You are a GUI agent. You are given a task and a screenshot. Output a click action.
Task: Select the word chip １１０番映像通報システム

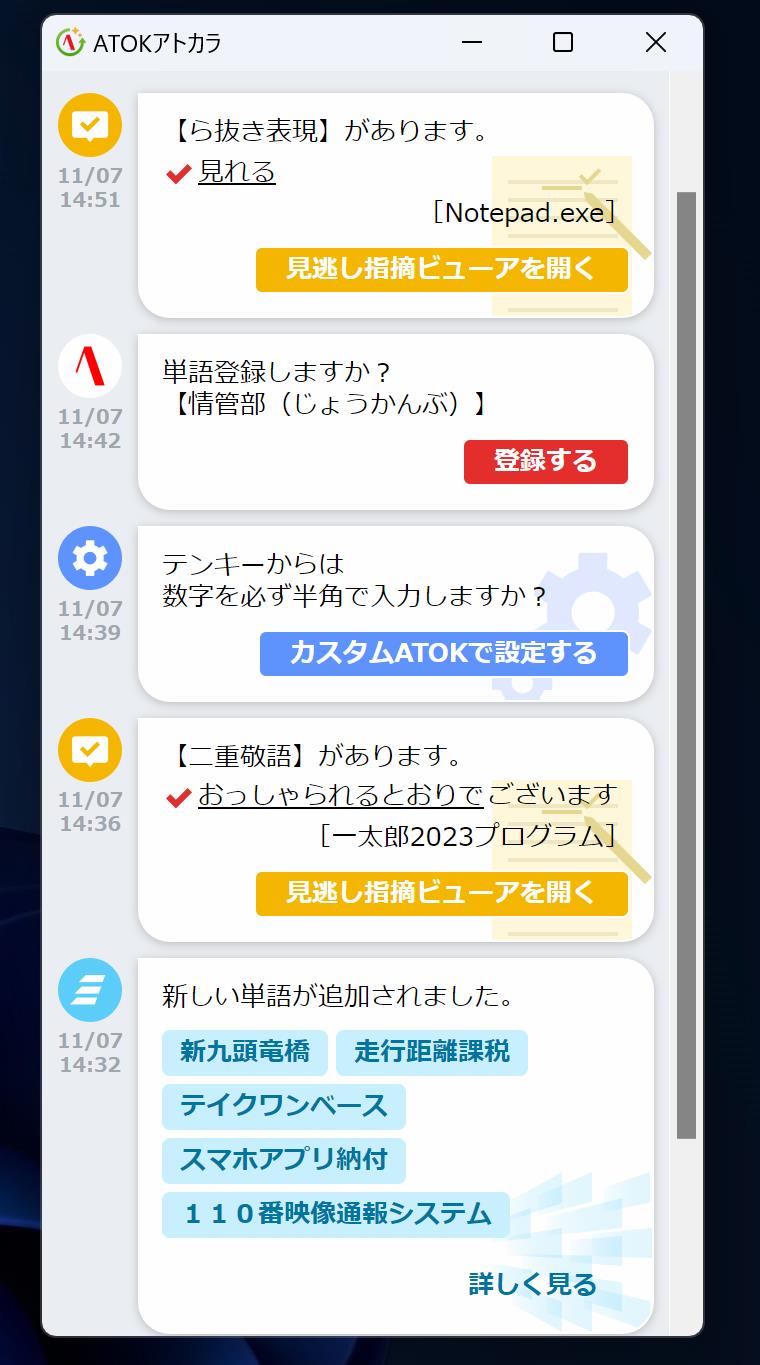pyautogui.click(x=336, y=1215)
